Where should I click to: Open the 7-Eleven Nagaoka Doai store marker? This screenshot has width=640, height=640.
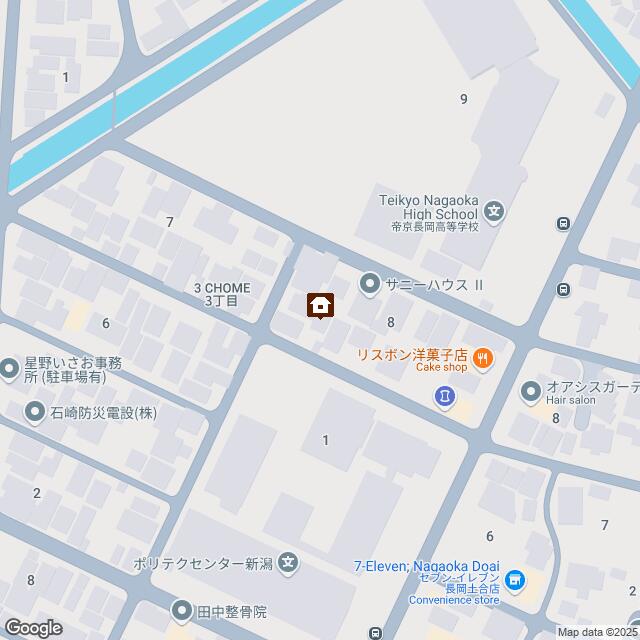(515, 579)
